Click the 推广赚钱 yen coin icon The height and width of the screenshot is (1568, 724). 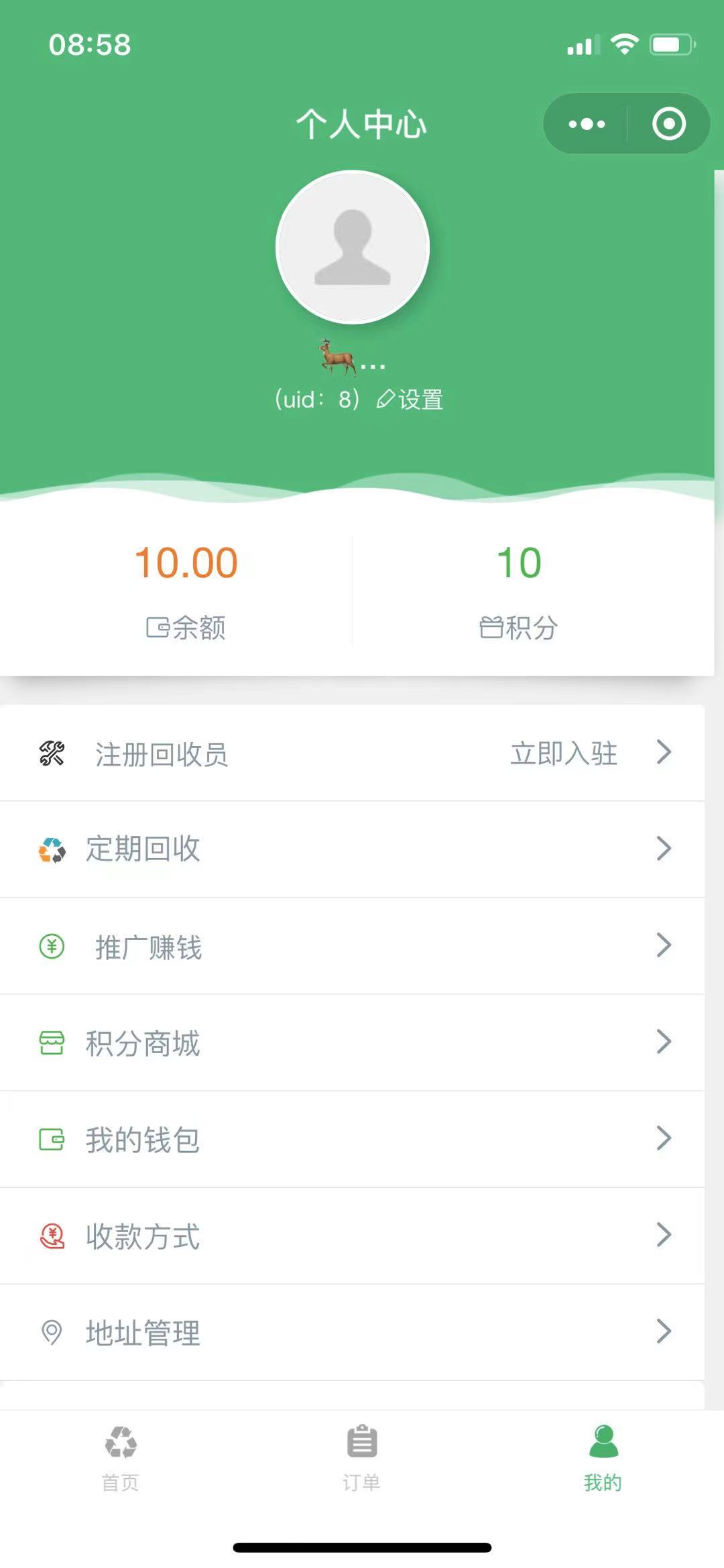pos(50,946)
